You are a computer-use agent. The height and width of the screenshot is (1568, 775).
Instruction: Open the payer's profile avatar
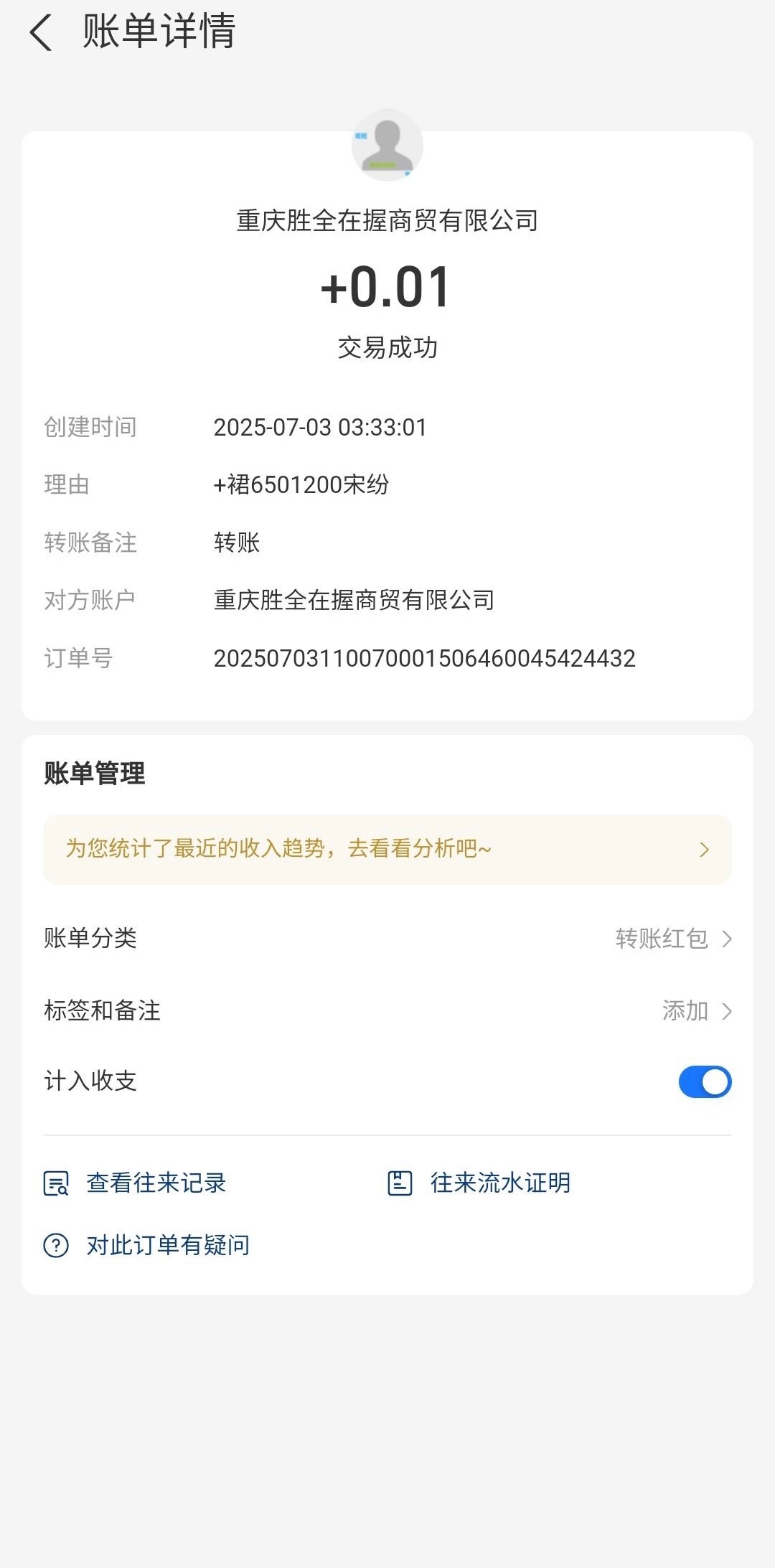coord(387,146)
